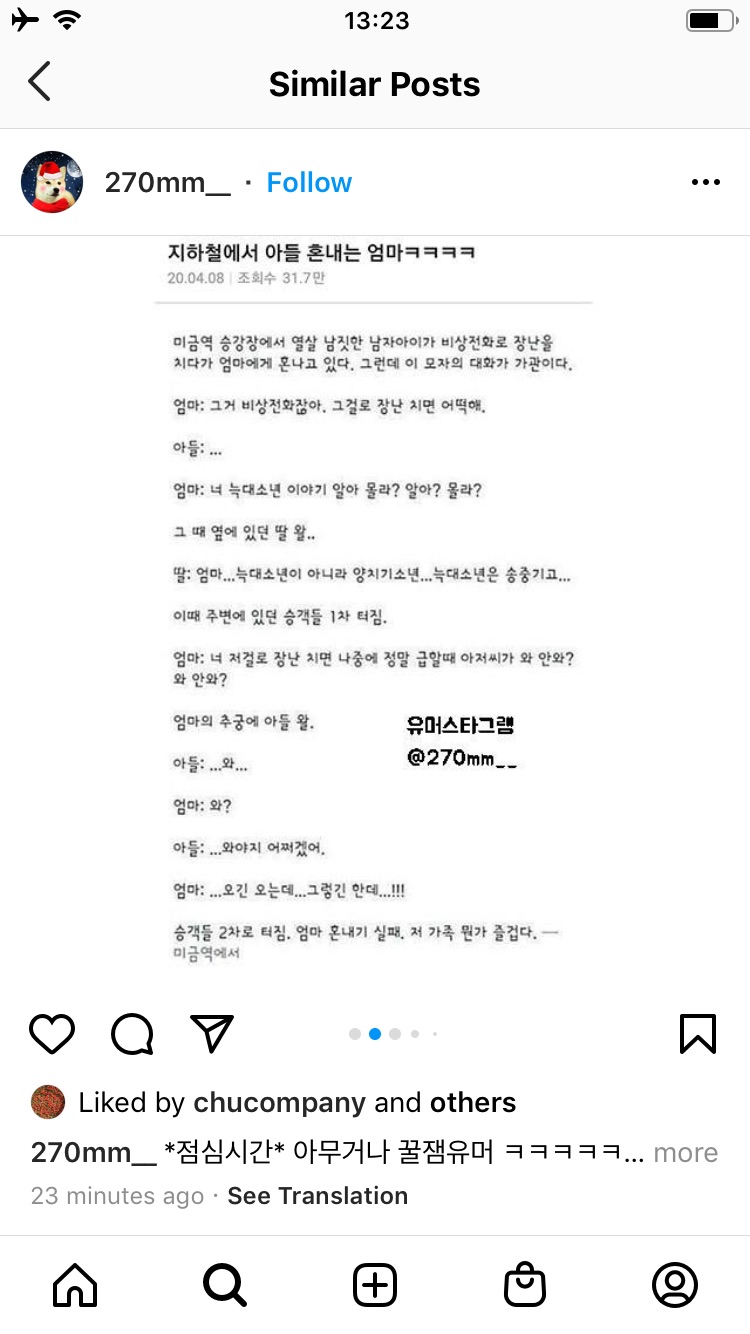Like the 270mm__ post

pos(52,1034)
